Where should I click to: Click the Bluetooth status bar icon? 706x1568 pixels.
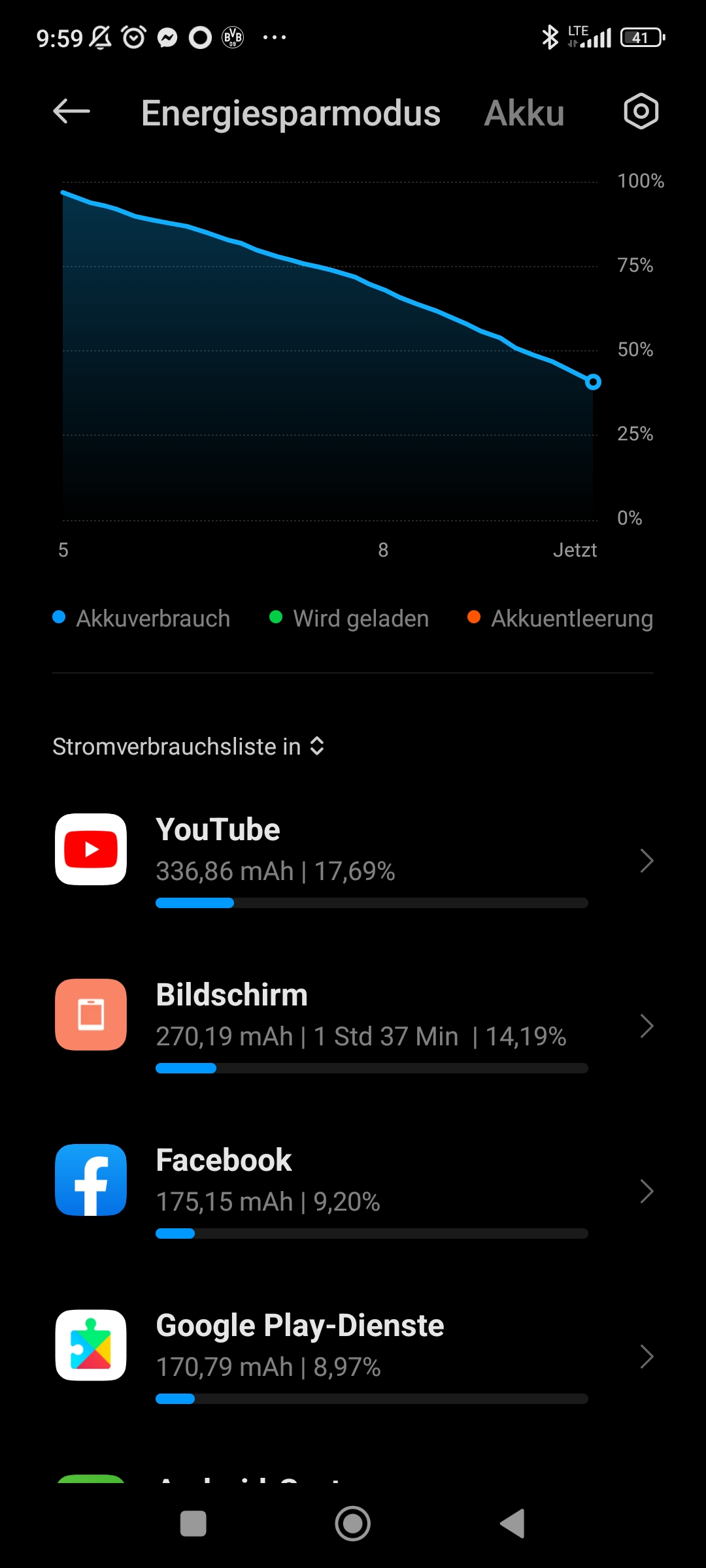click(x=550, y=37)
